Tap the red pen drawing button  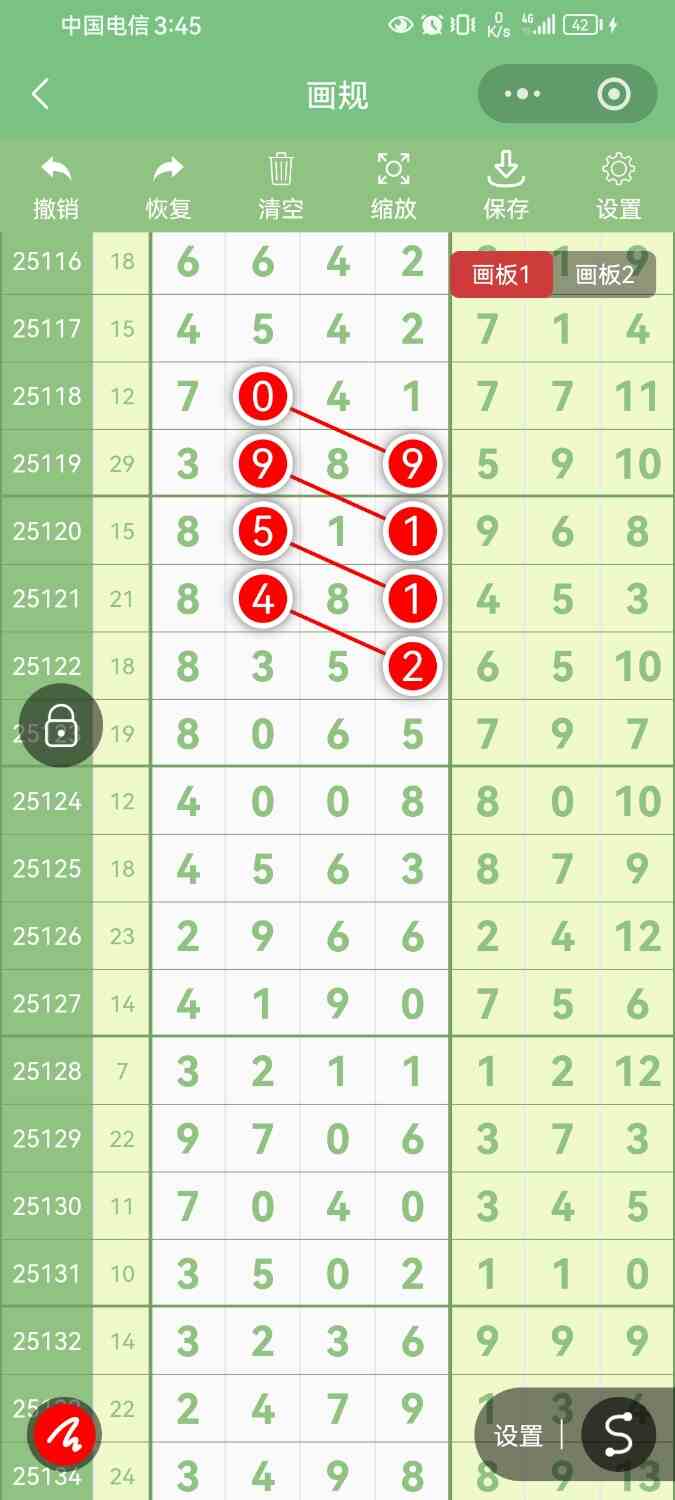click(63, 1436)
